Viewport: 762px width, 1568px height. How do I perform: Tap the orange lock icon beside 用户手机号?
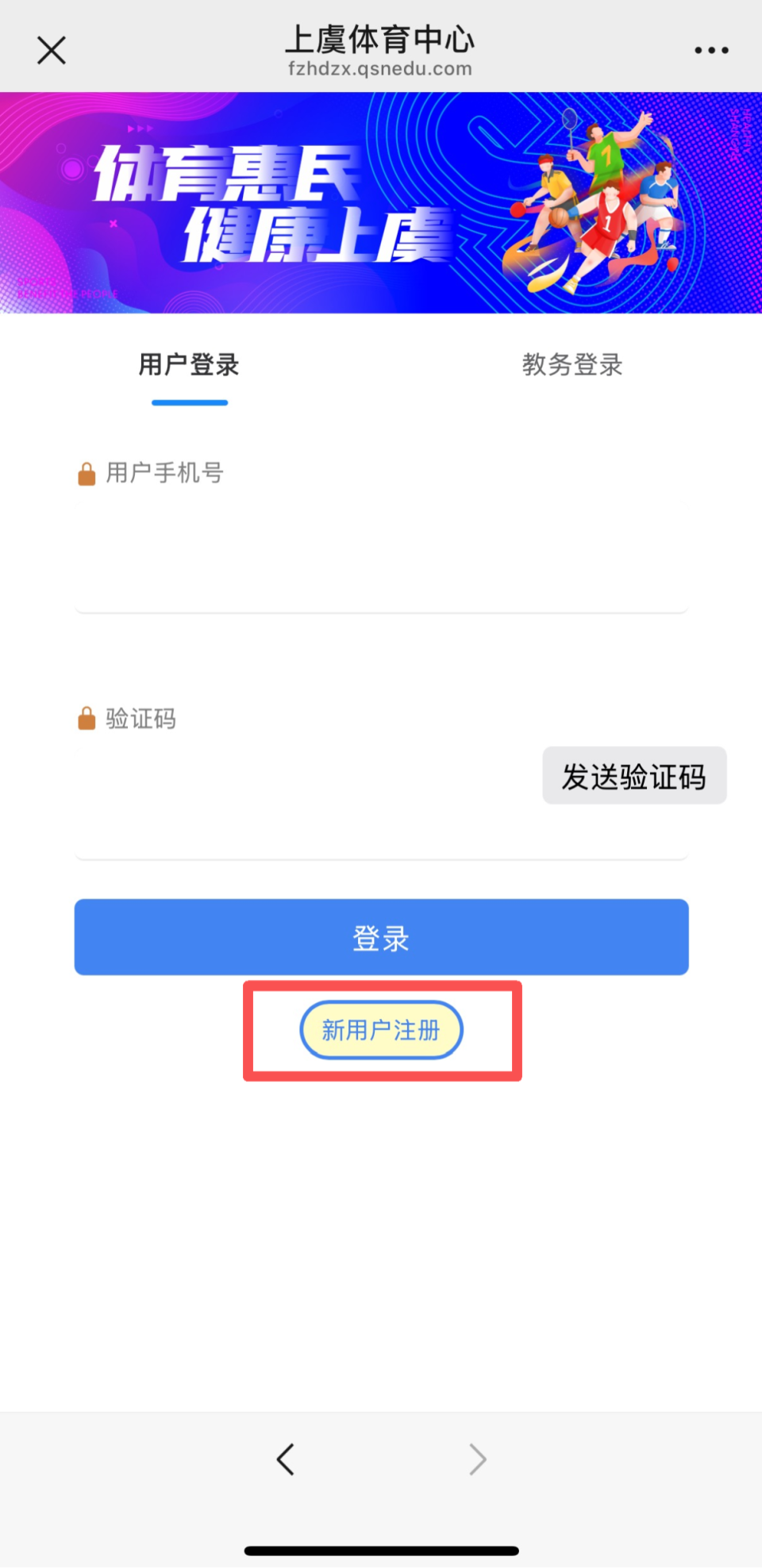tap(85, 472)
